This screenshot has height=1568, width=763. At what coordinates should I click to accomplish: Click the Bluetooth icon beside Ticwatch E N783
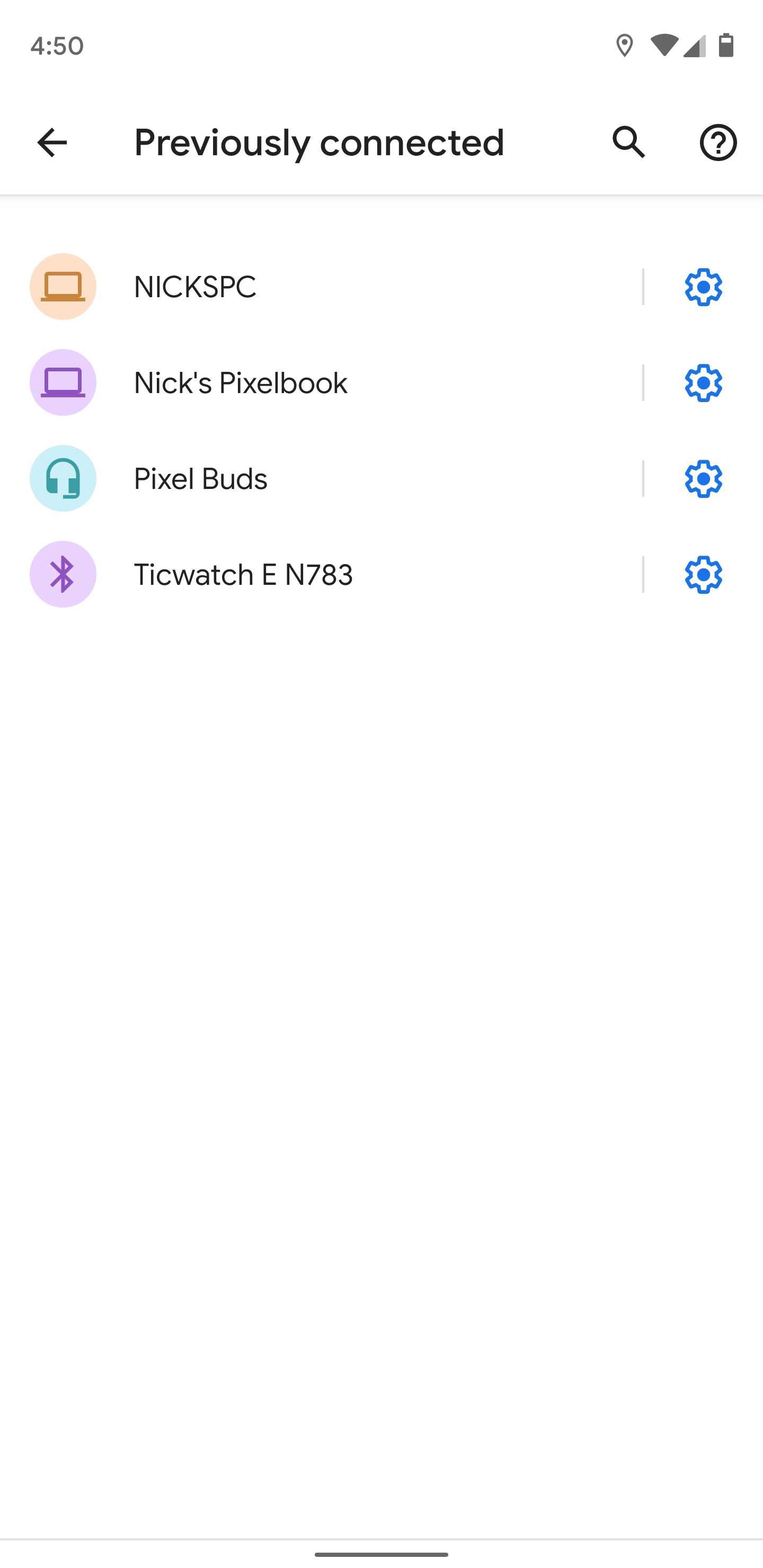coord(63,574)
